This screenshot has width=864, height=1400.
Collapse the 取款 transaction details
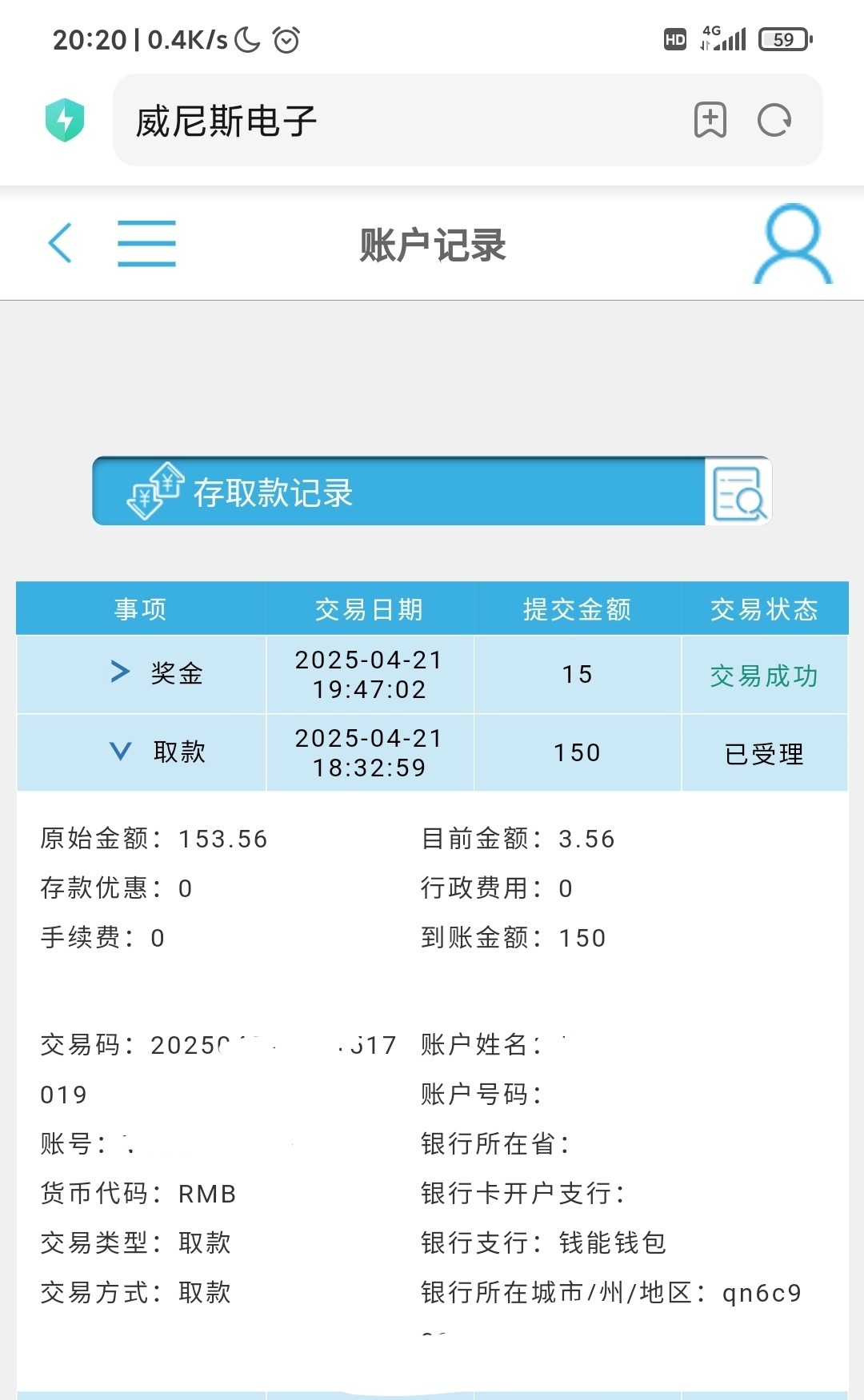click(120, 751)
